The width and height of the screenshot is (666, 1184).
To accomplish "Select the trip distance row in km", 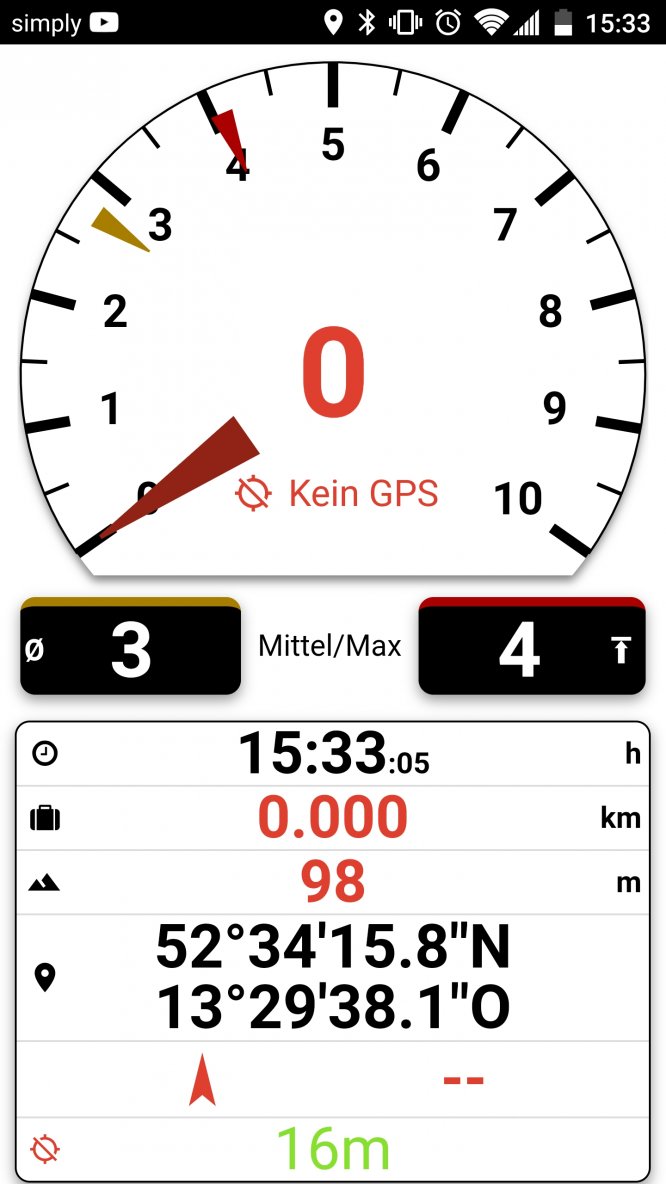I will 332,818.
